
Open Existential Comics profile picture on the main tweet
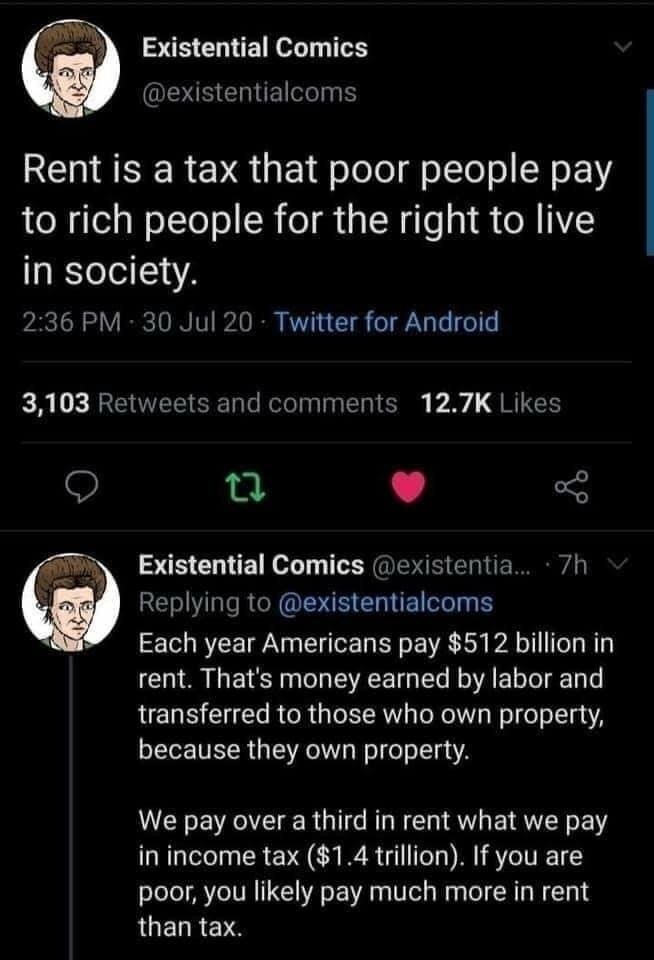coord(71,67)
